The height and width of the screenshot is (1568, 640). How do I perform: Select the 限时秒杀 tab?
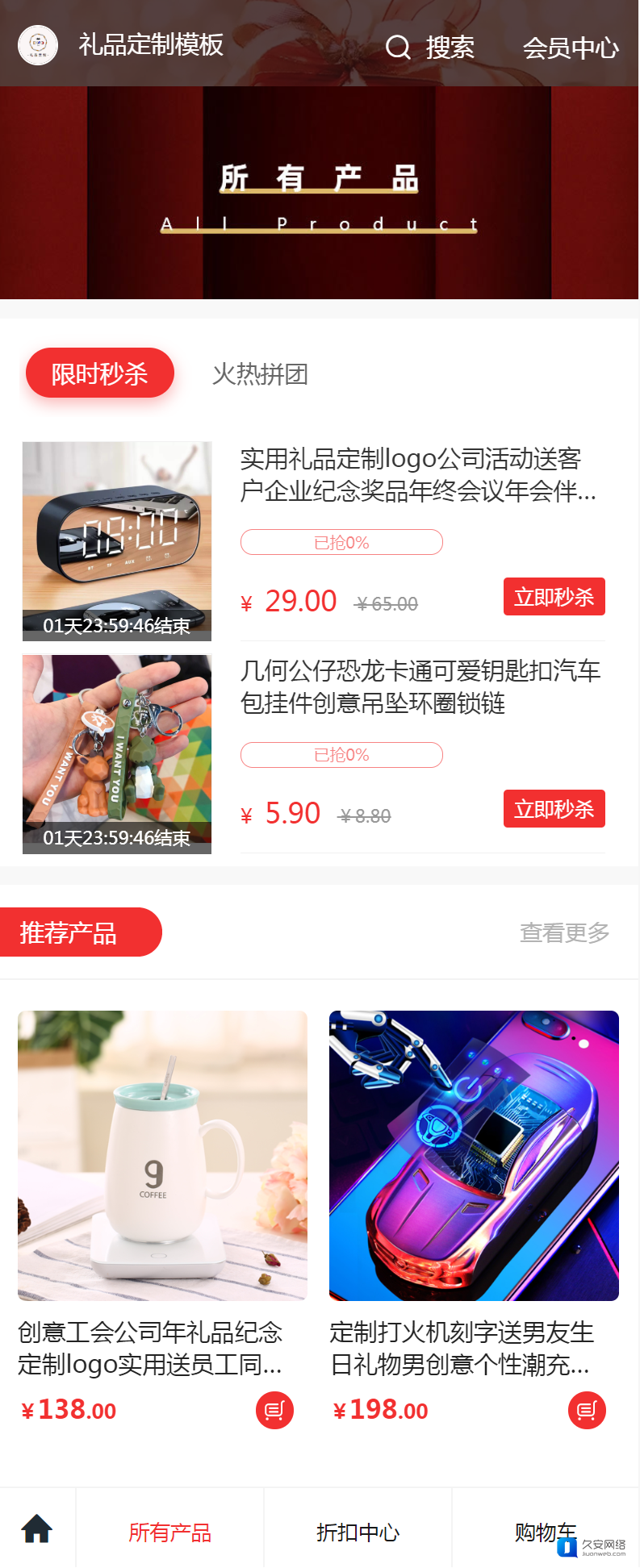click(x=100, y=373)
